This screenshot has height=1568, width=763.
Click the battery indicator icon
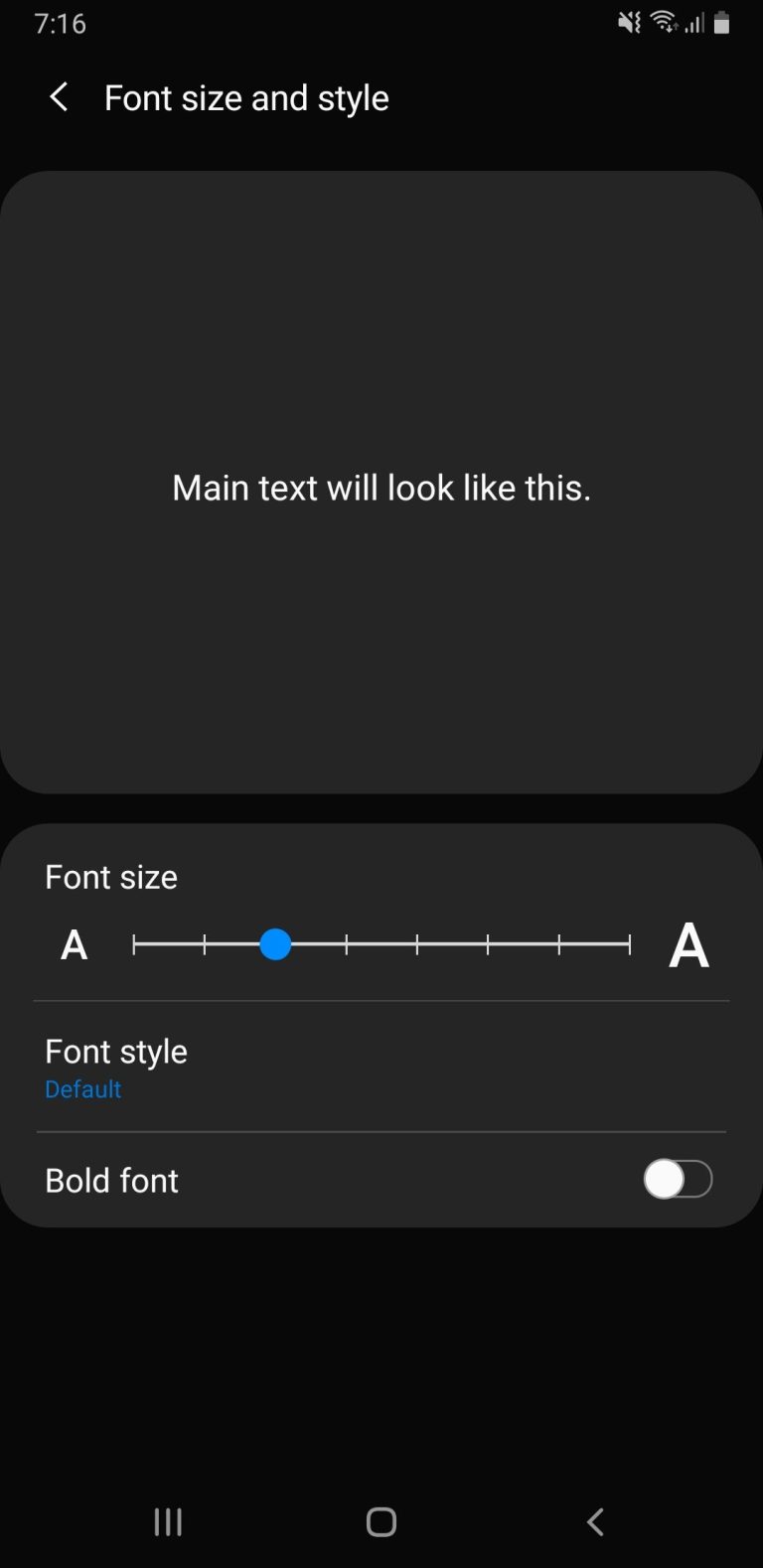coord(722,22)
